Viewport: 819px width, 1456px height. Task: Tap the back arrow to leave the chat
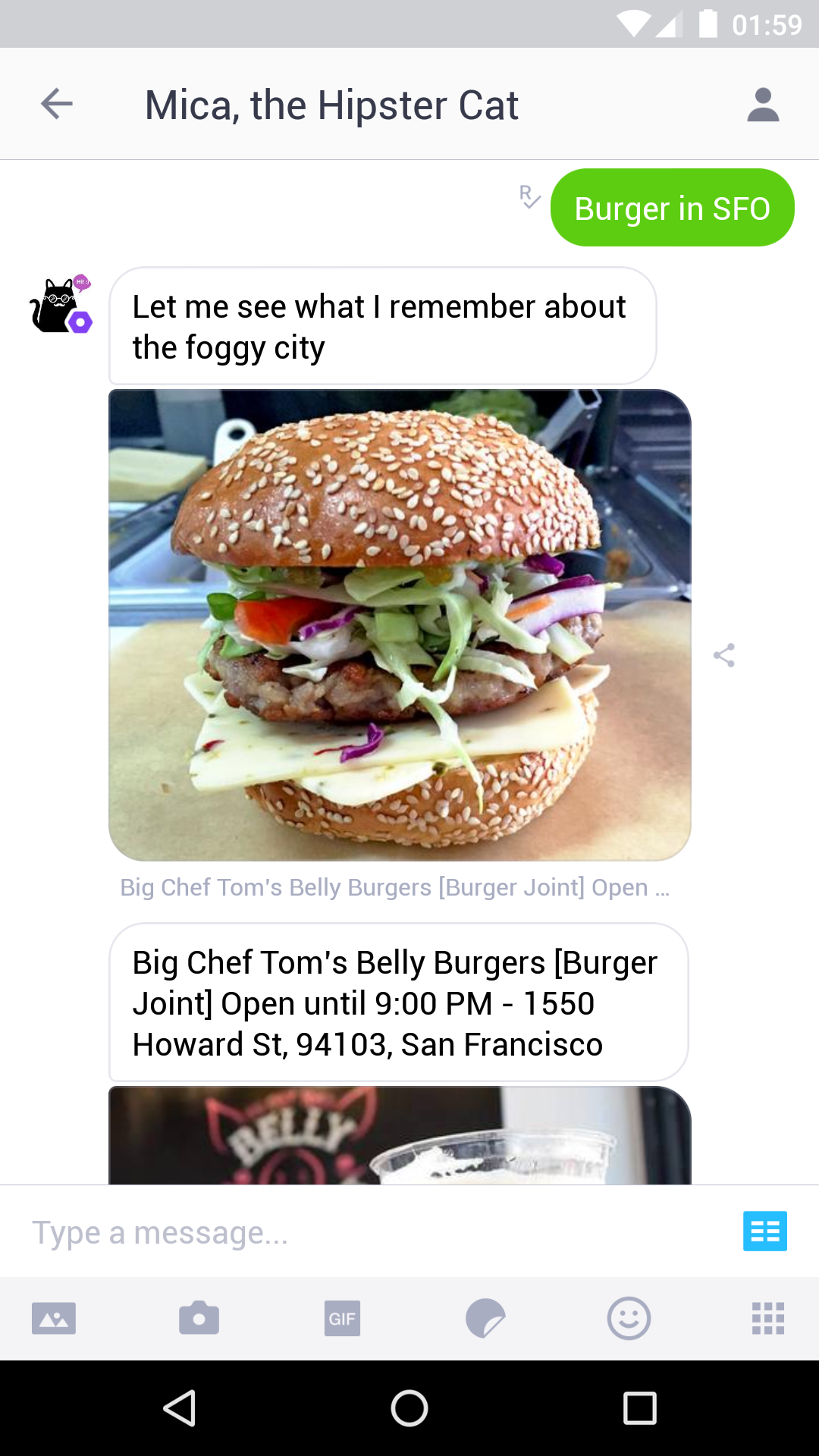[55, 104]
